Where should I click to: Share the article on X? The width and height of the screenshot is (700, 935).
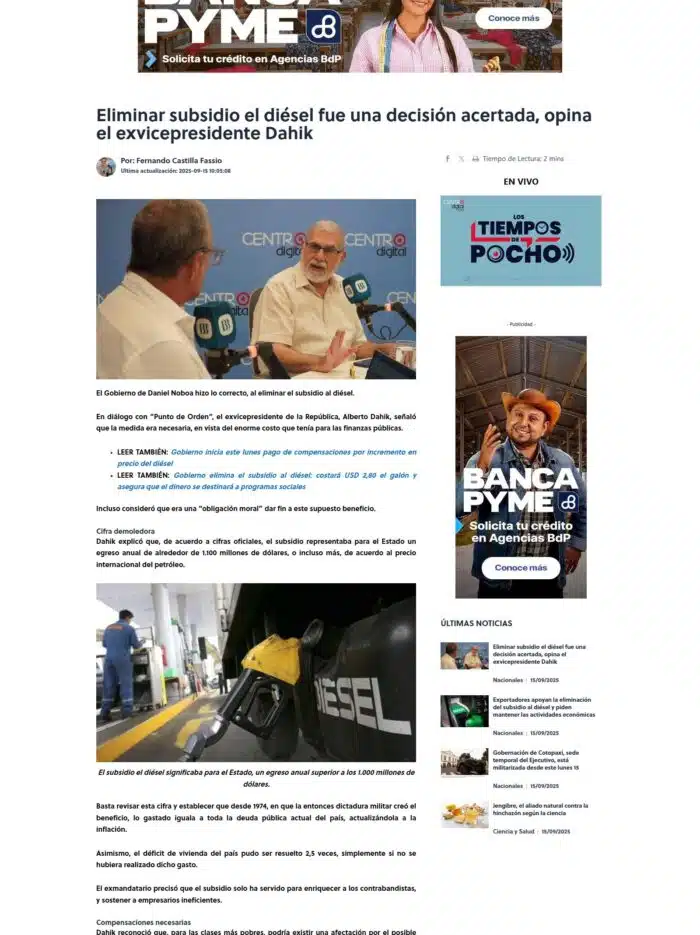tap(461, 159)
